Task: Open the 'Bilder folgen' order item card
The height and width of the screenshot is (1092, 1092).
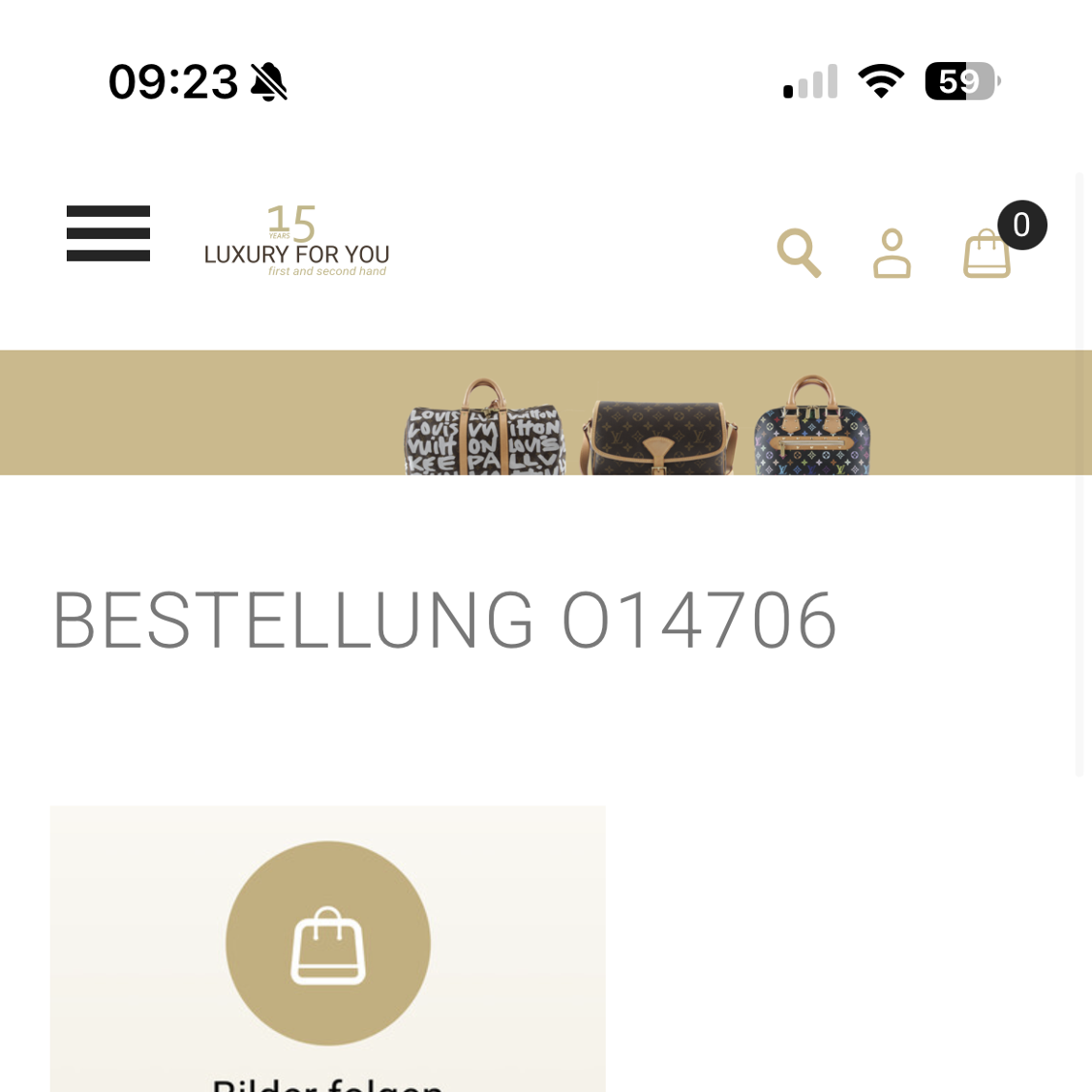Action: click(x=327, y=949)
